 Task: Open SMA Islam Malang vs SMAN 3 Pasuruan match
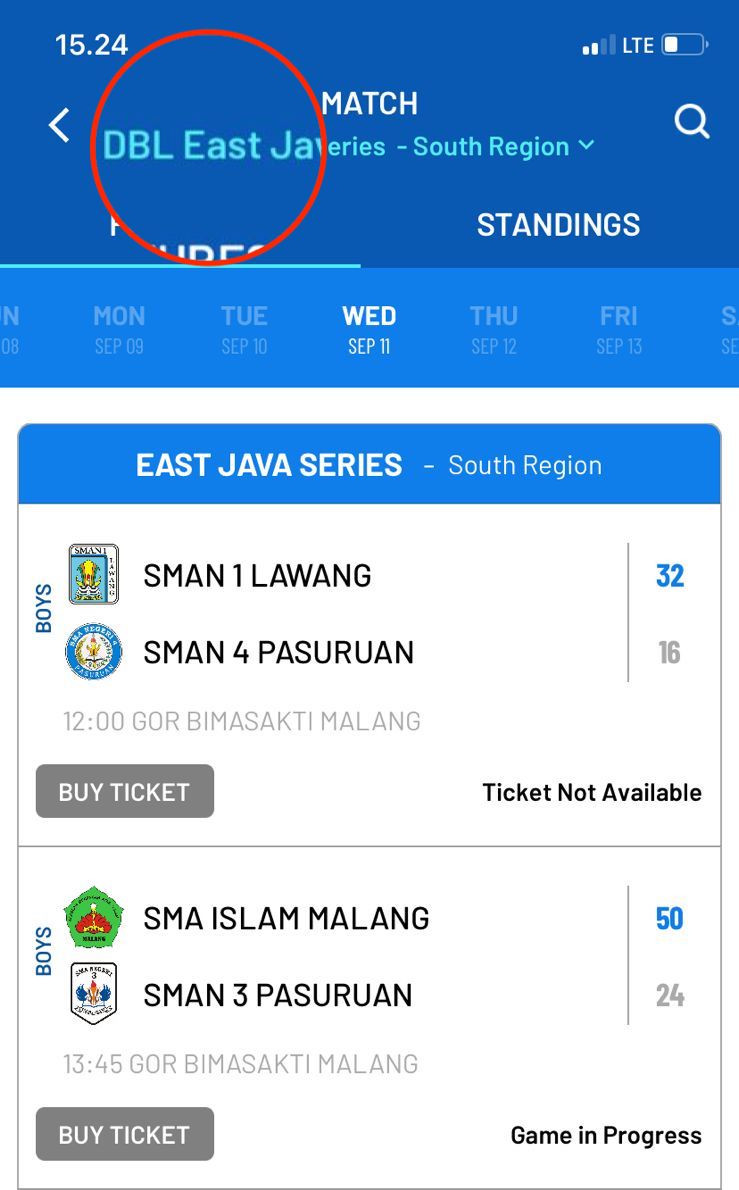370,956
